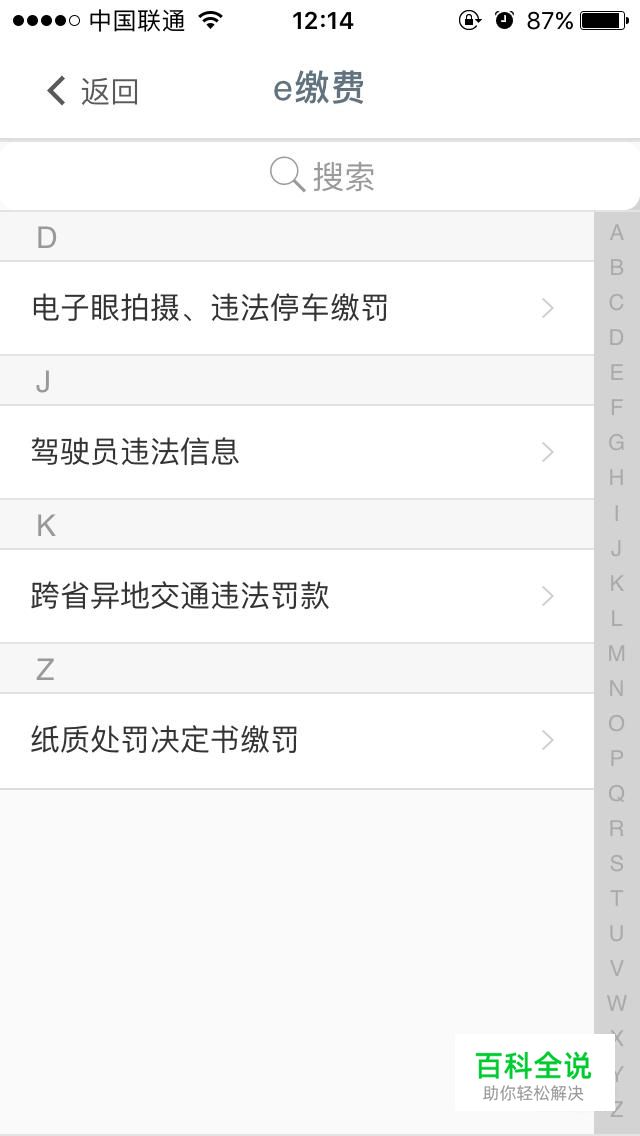Go back using the 返回 button
Viewport: 640px width, 1136px height.
click(x=92, y=91)
